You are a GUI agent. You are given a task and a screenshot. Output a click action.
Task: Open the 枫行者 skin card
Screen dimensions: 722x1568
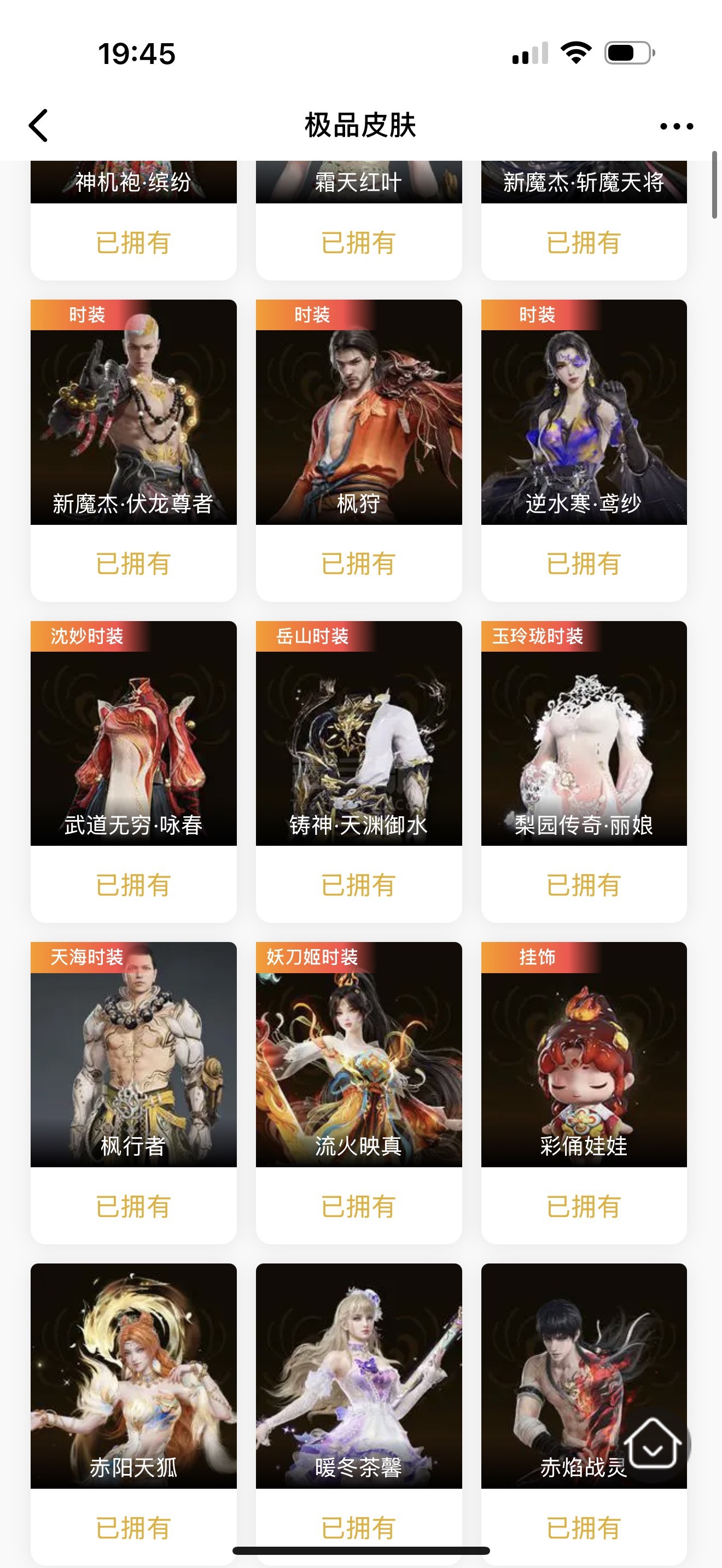(133, 1092)
